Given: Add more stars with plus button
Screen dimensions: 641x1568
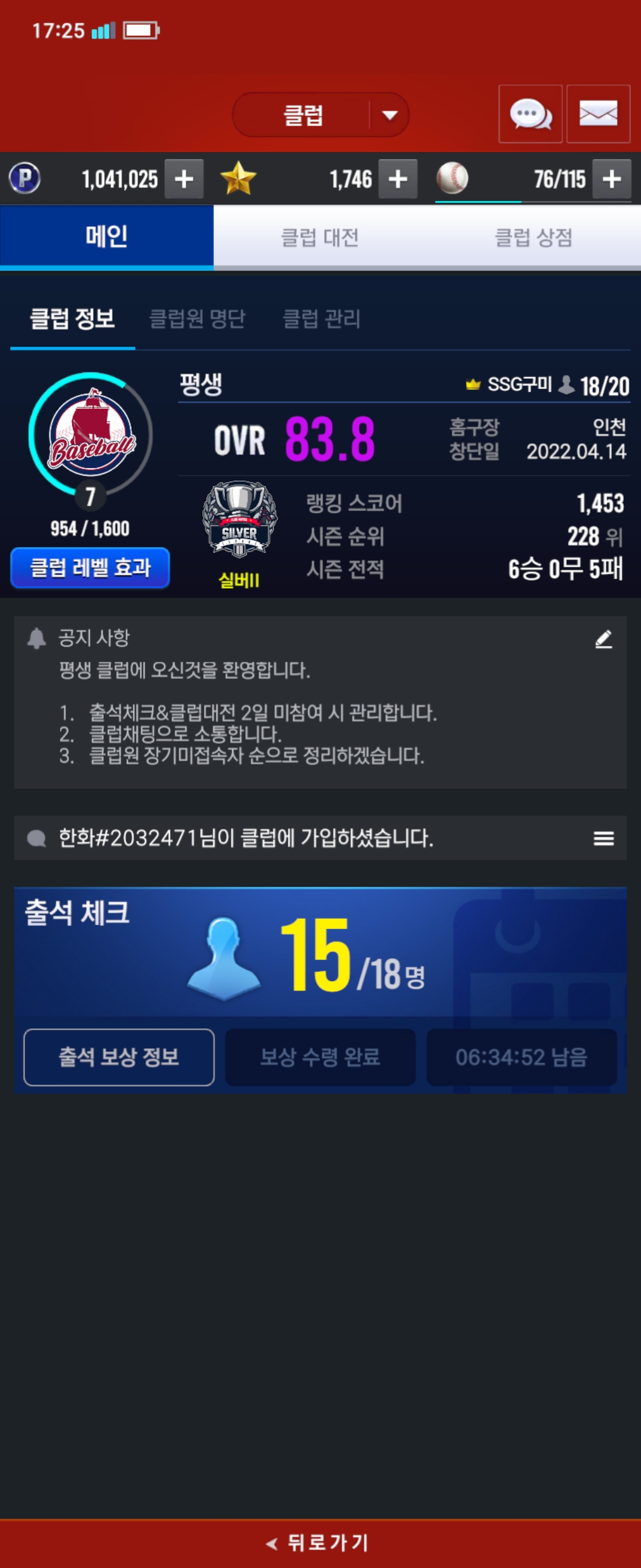Looking at the screenshot, I should coord(398,179).
